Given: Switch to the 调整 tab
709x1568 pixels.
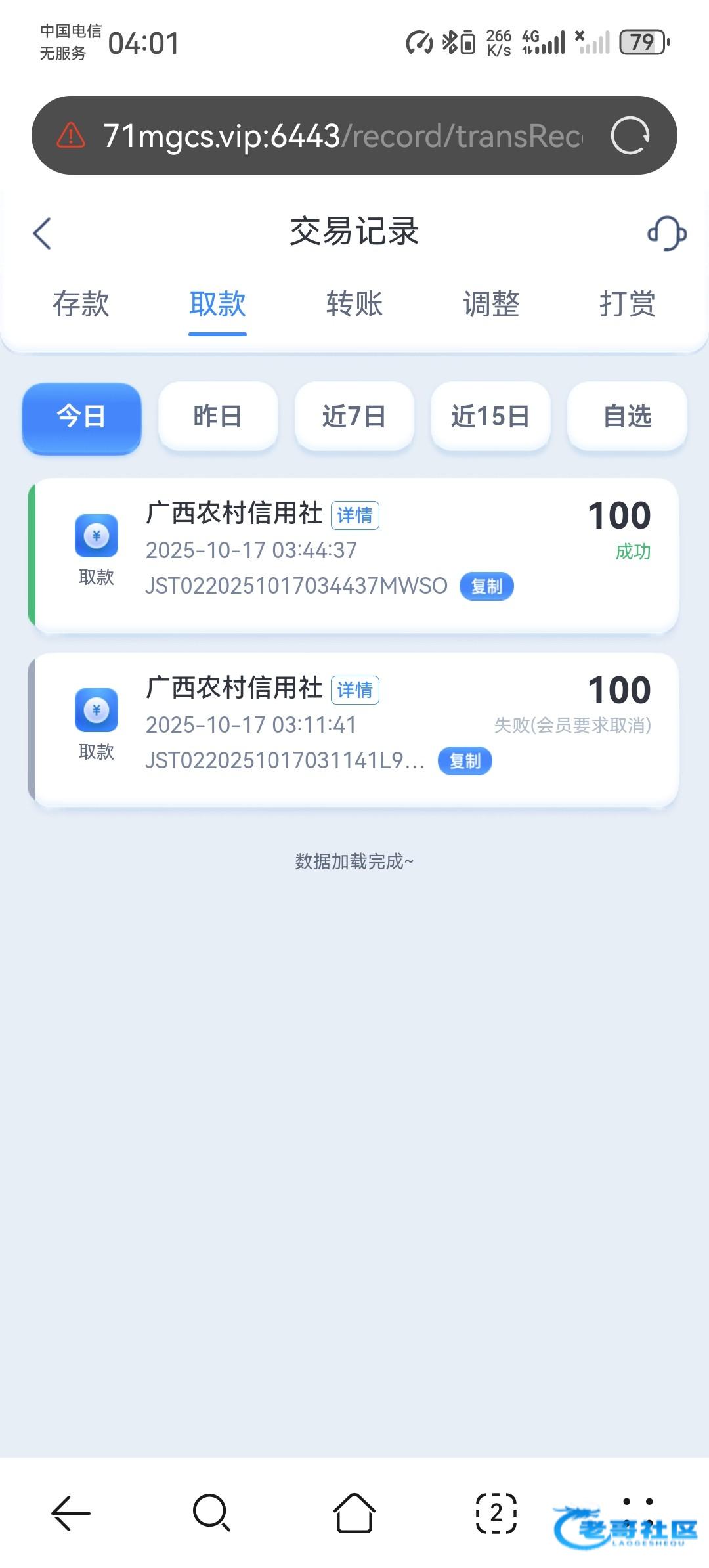Looking at the screenshot, I should (x=491, y=304).
